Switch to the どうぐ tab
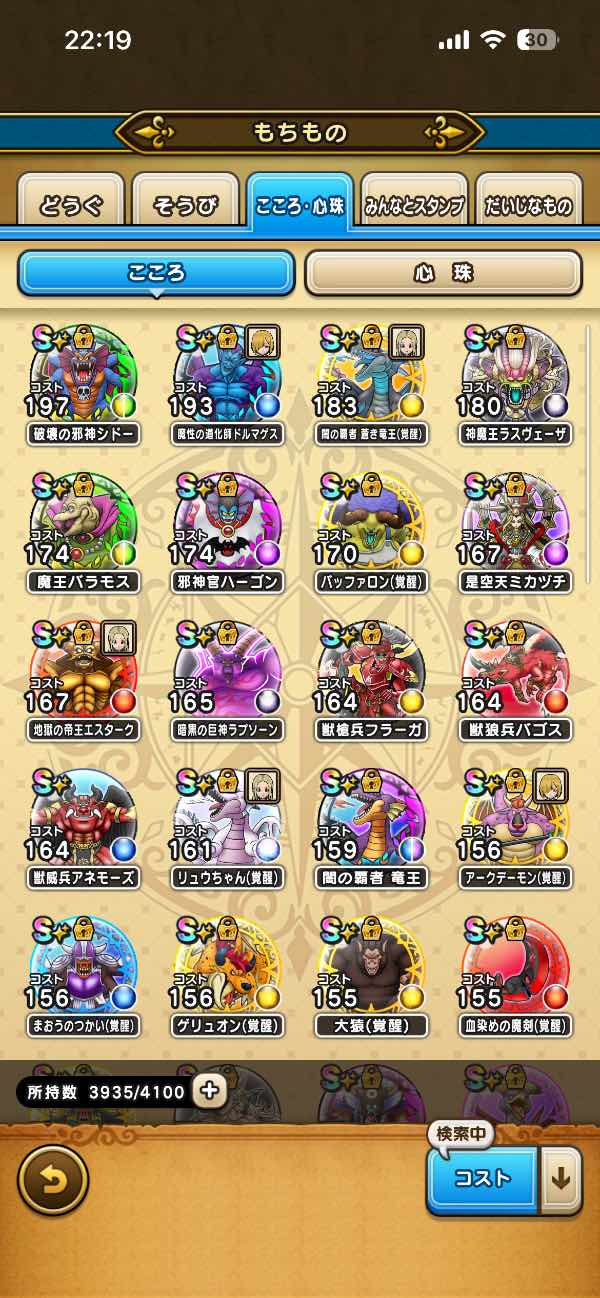Screen dimensions: 600x1298 (x=71, y=206)
